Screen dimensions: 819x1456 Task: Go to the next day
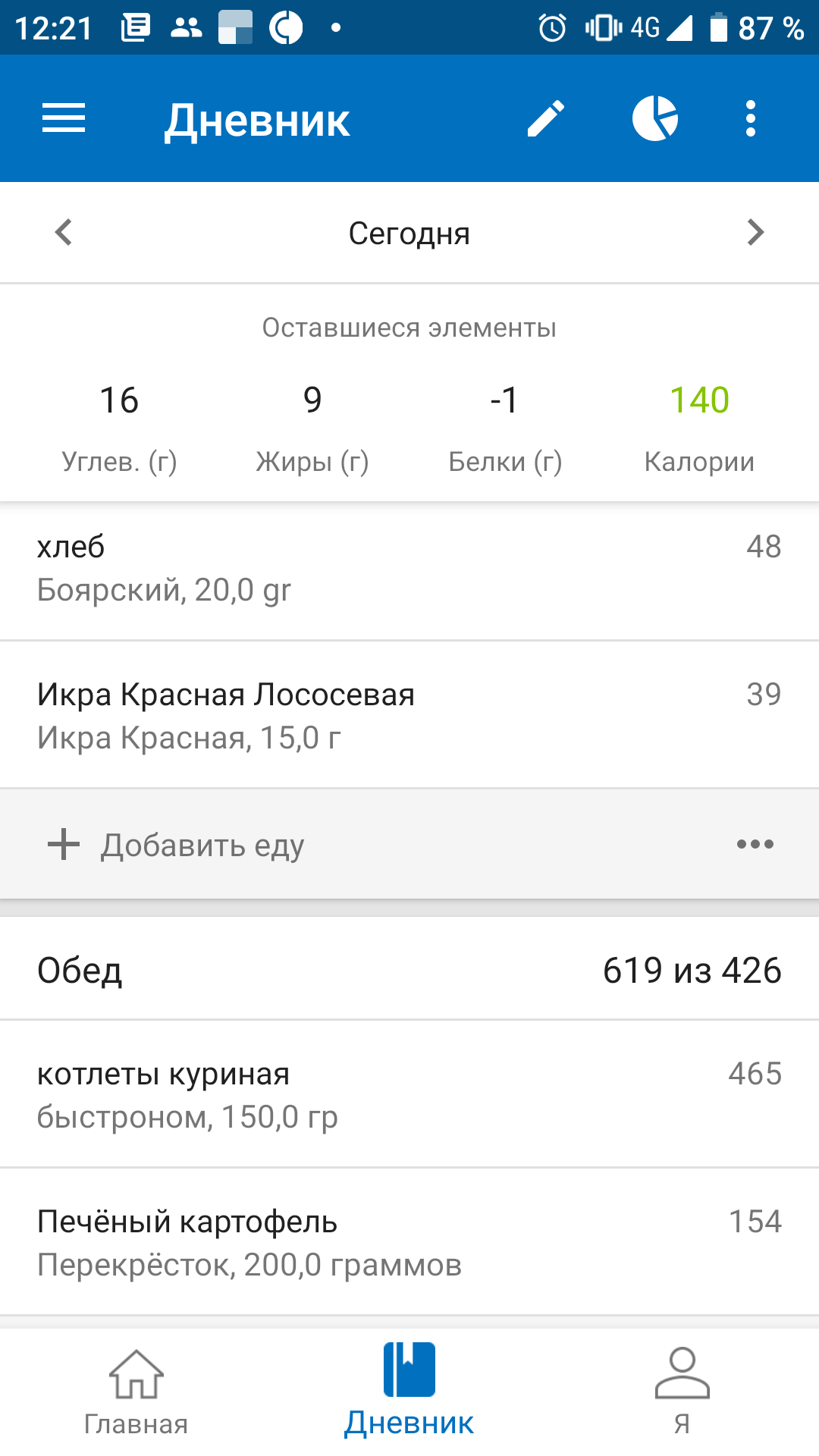(755, 232)
